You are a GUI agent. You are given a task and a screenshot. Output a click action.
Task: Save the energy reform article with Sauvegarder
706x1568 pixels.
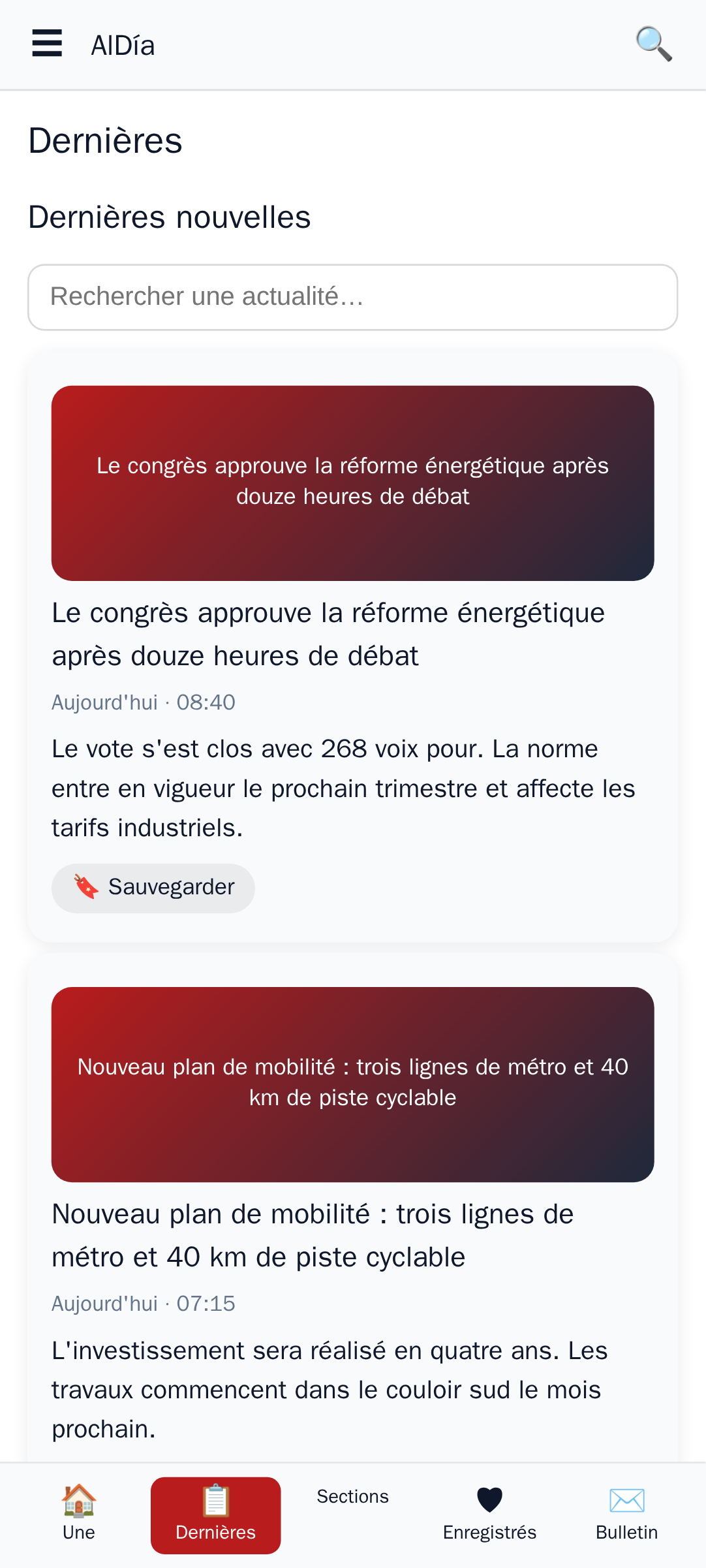pos(153,888)
